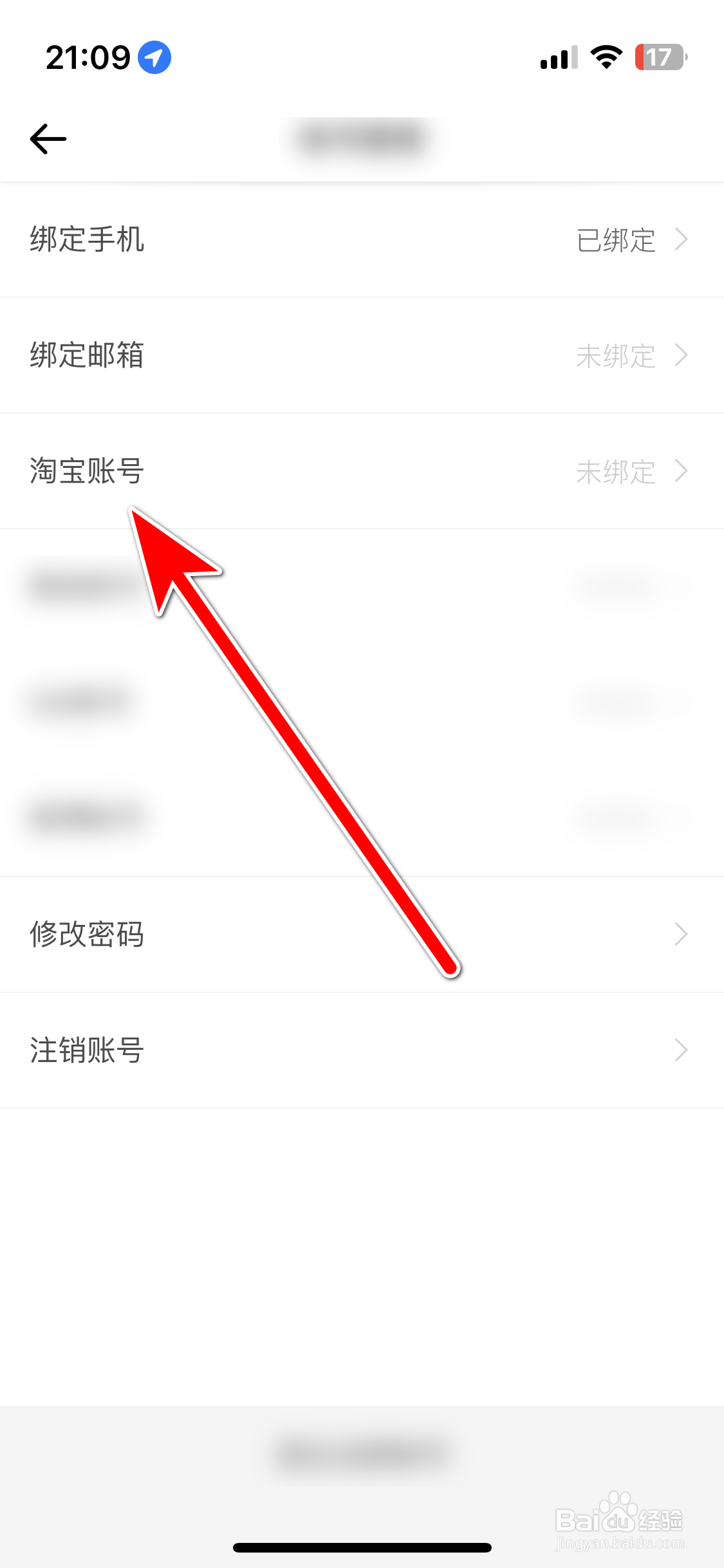Tap the Wi-Fi icon in status bar
The height and width of the screenshot is (1568, 724).
(606, 57)
